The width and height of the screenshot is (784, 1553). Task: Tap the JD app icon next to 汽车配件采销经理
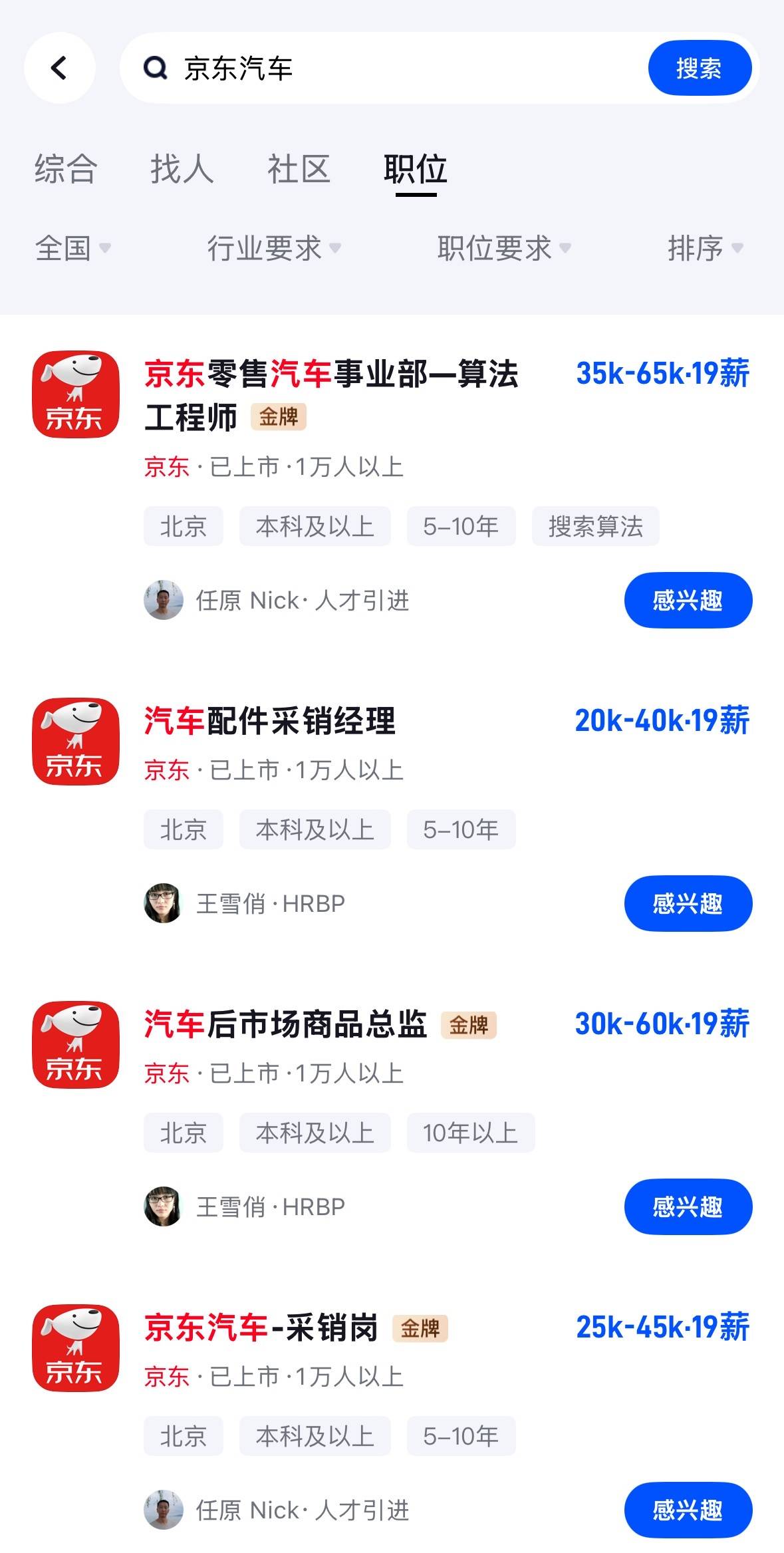(75, 740)
